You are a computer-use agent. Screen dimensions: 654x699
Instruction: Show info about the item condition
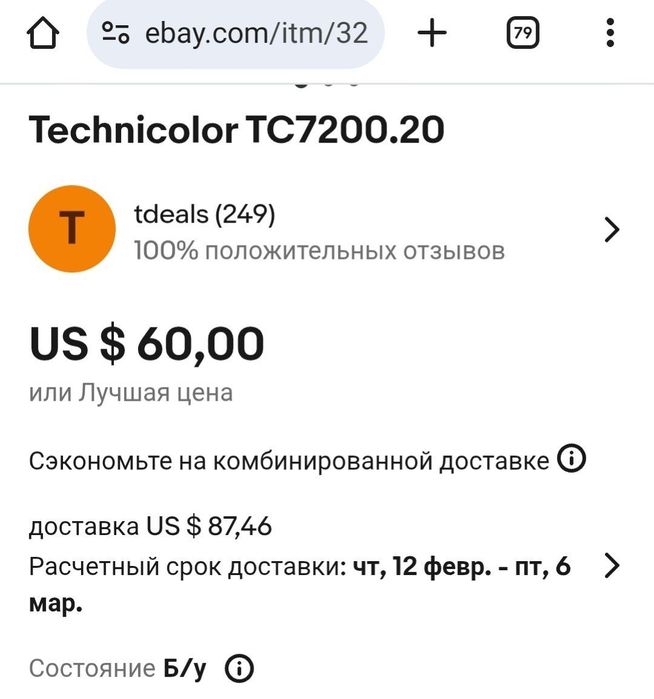[240, 668]
